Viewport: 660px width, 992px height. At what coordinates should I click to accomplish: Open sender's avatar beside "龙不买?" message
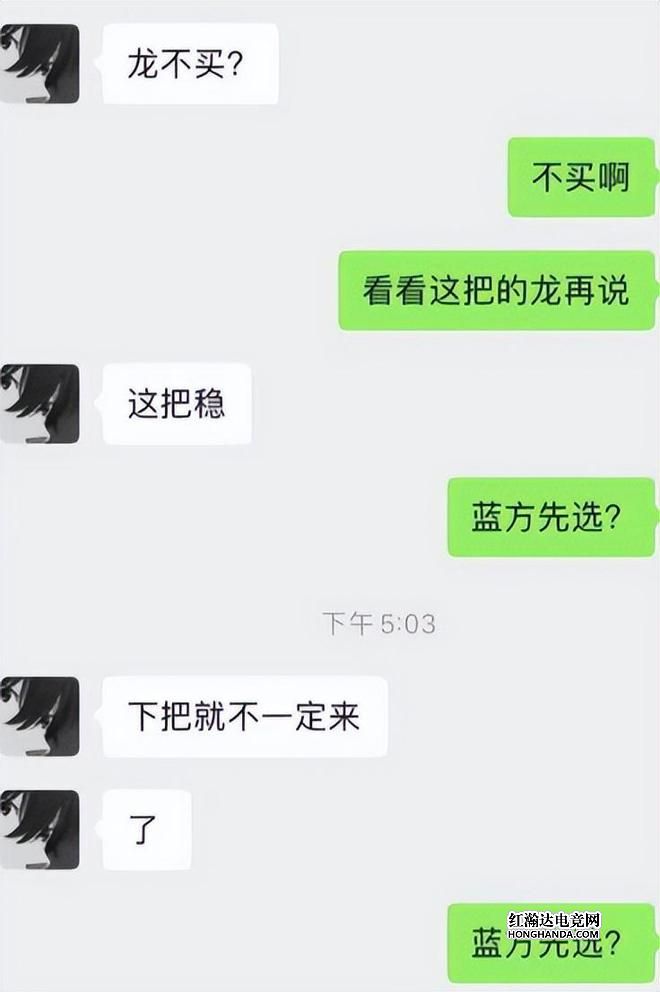[x=40, y=64]
